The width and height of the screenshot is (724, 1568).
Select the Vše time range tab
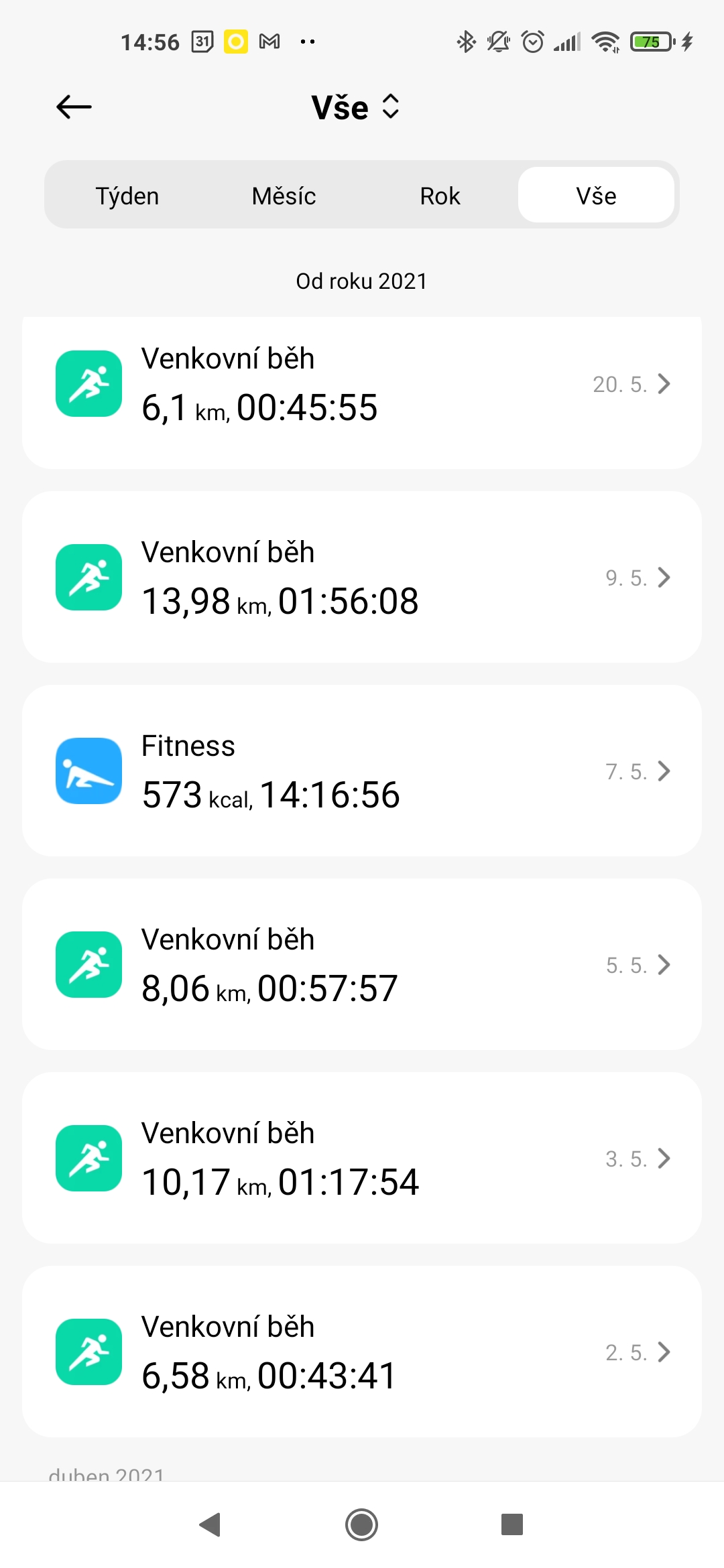[596, 196]
